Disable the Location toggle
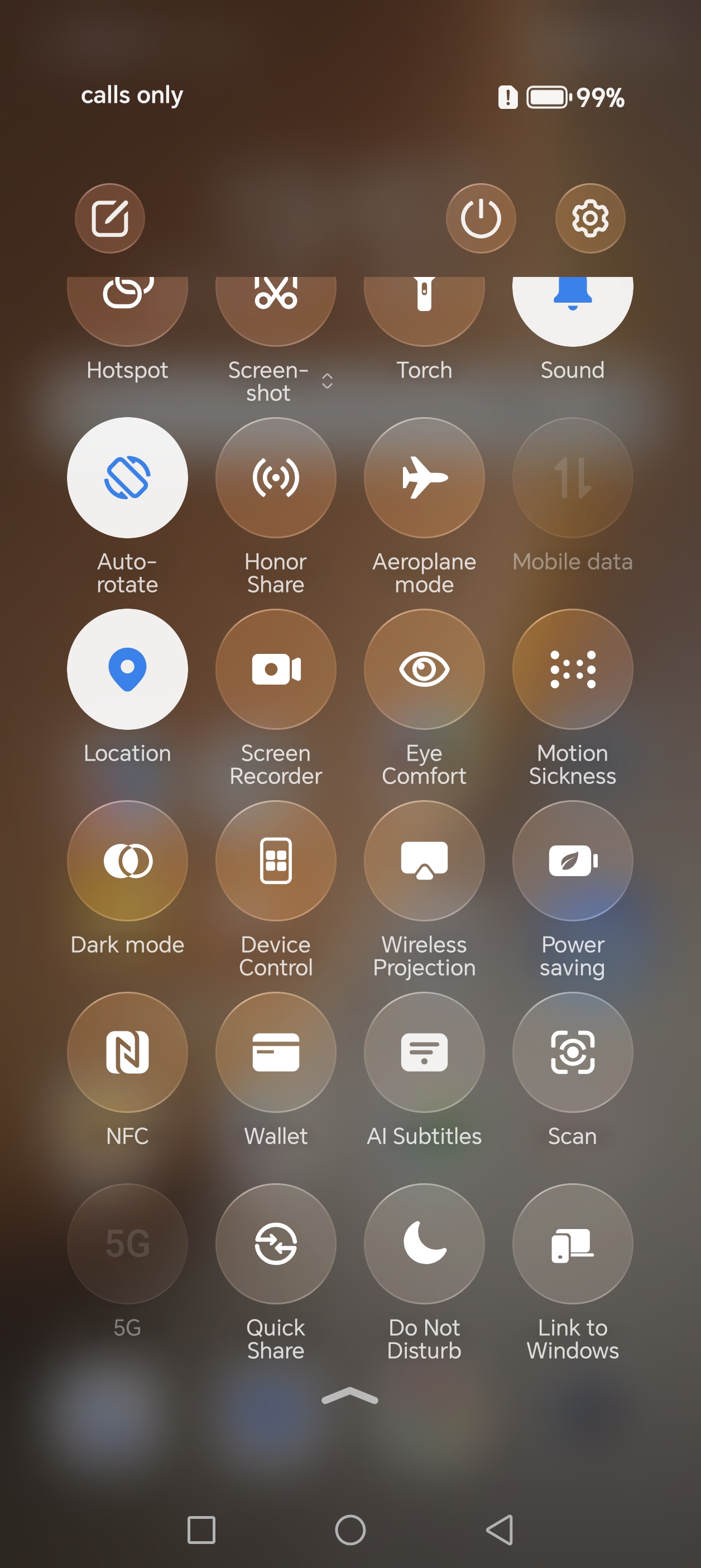Image resolution: width=701 pixels, height=1568 pixels. 127,669
